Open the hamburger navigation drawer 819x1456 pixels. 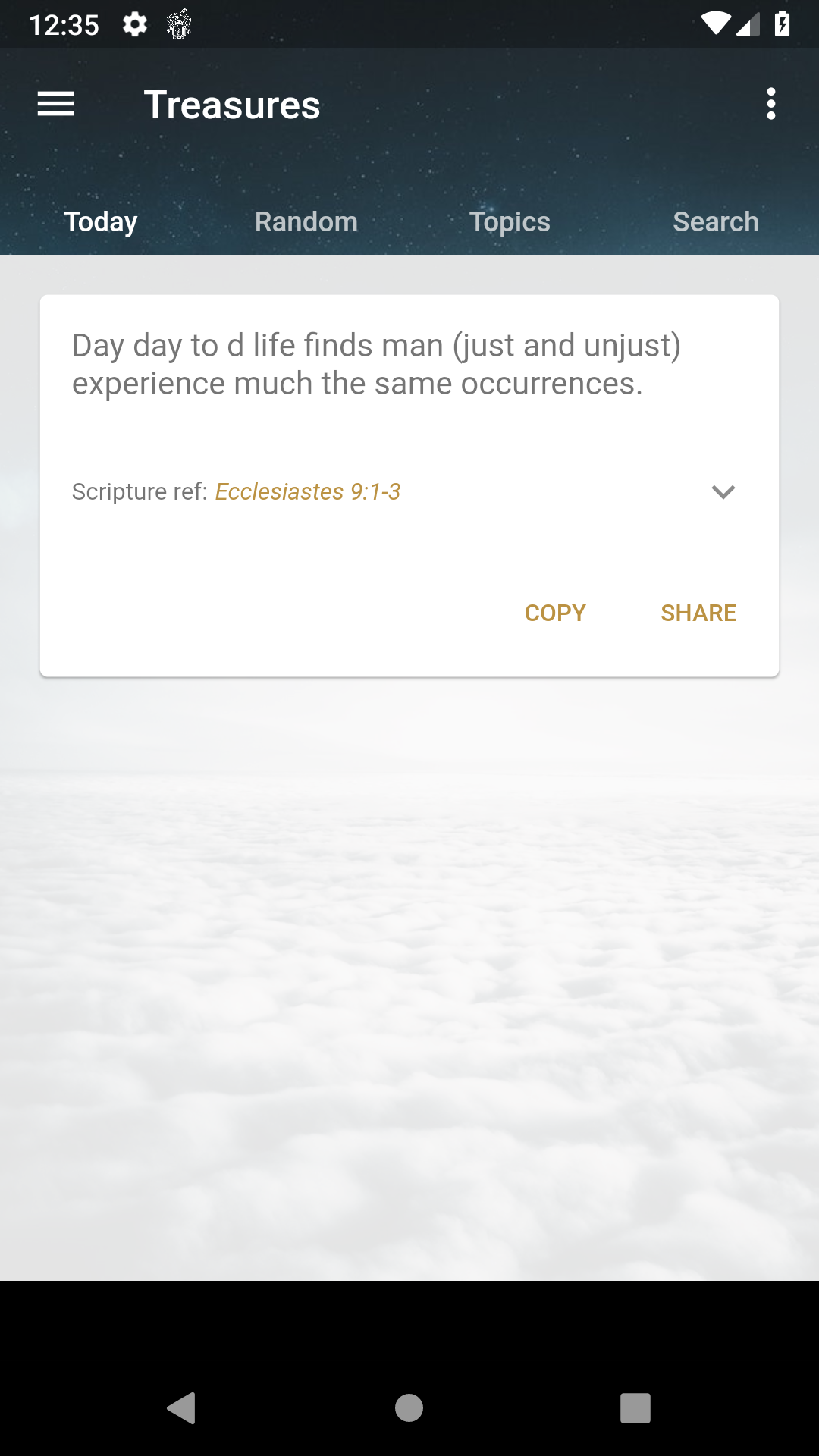[55, 104]
